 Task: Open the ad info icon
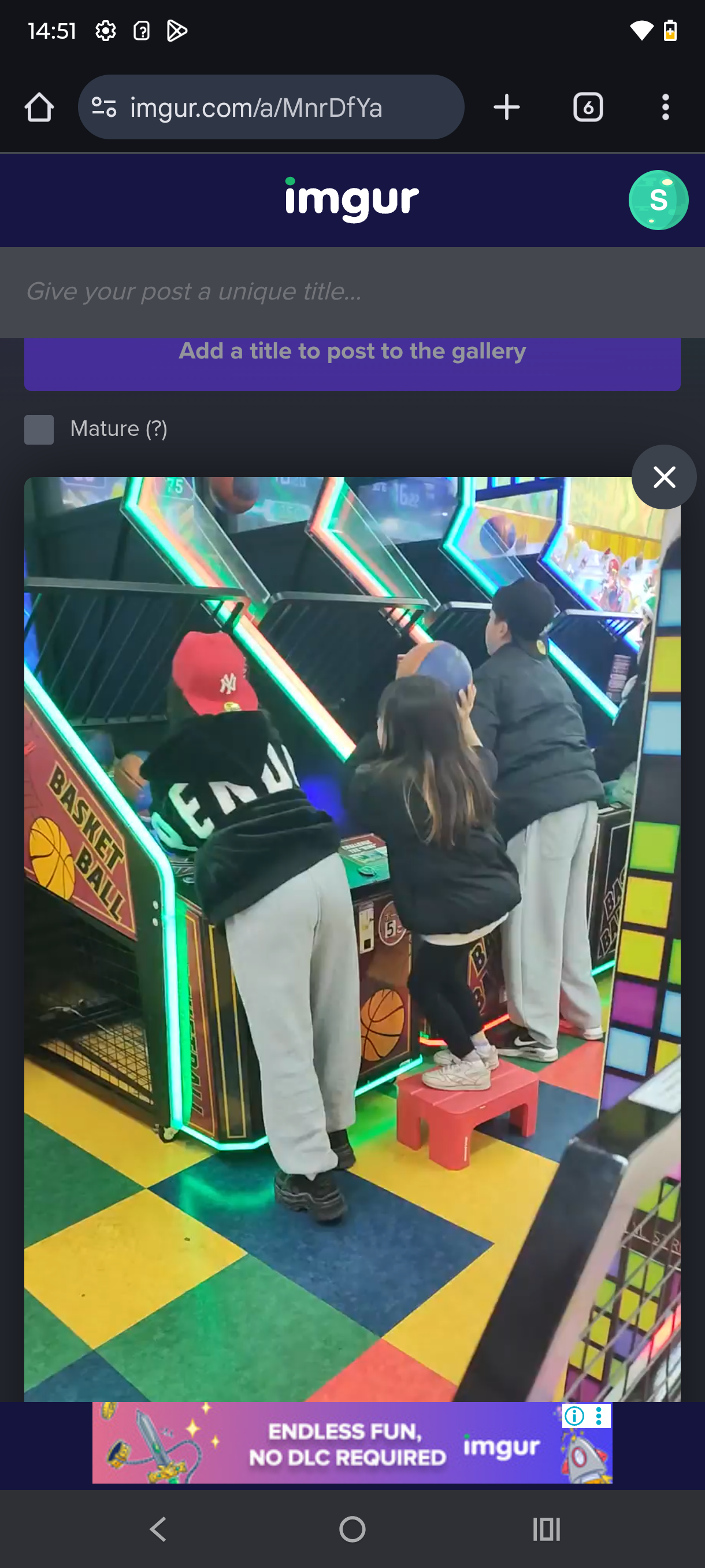pos(574,1416)
